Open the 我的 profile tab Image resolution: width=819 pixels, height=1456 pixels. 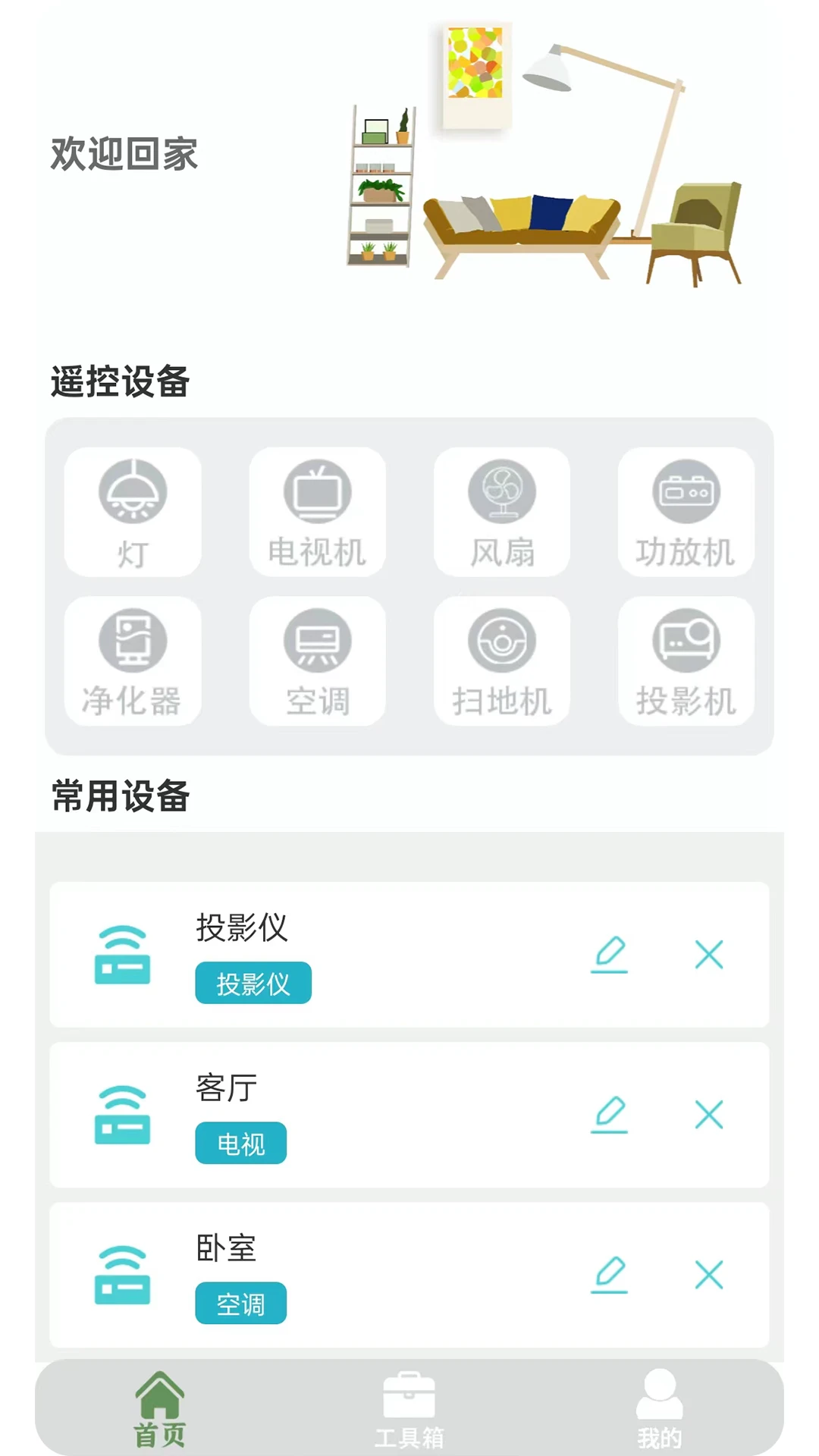click(660, 1410)
